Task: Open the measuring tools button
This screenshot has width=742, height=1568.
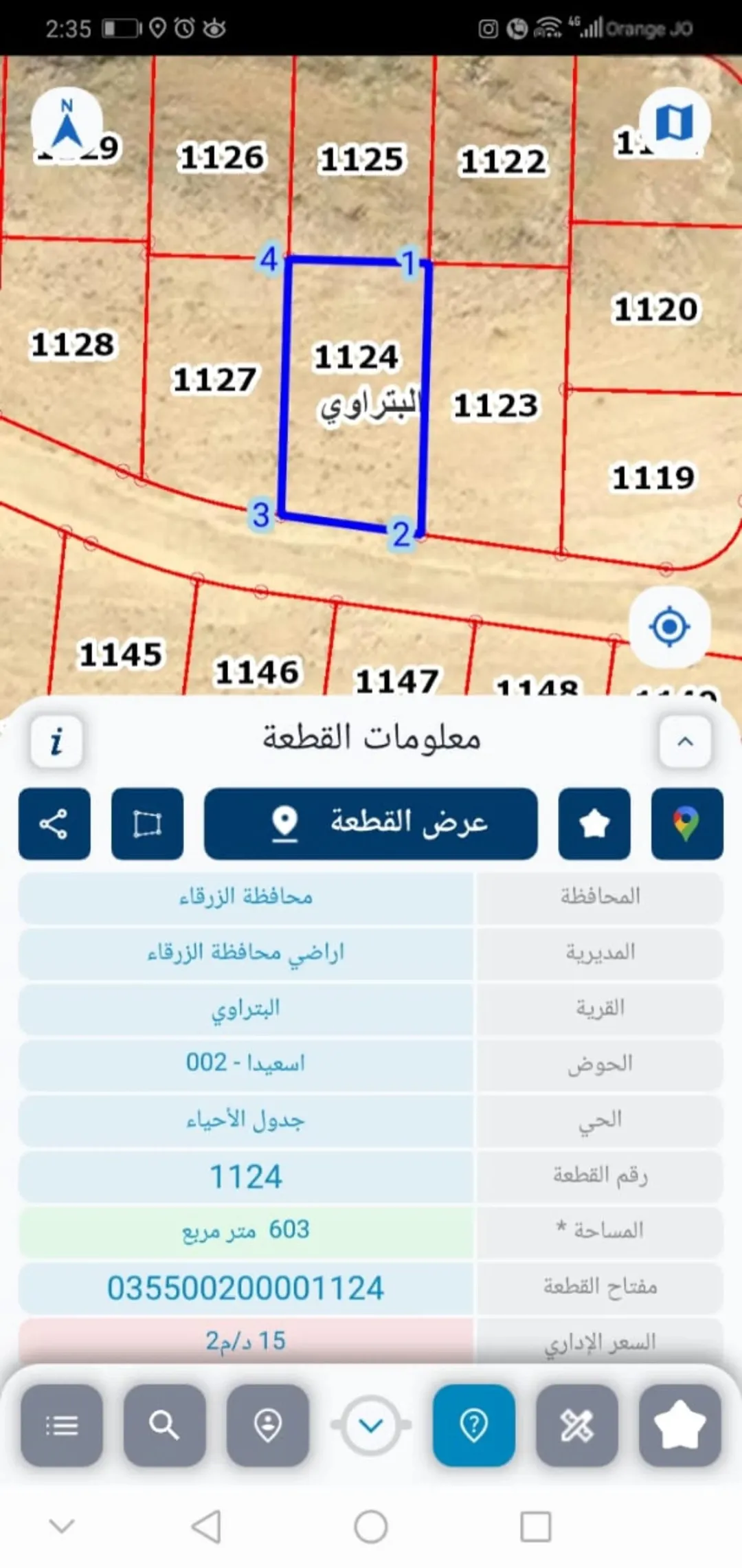Action: (x=577, y=1425)
